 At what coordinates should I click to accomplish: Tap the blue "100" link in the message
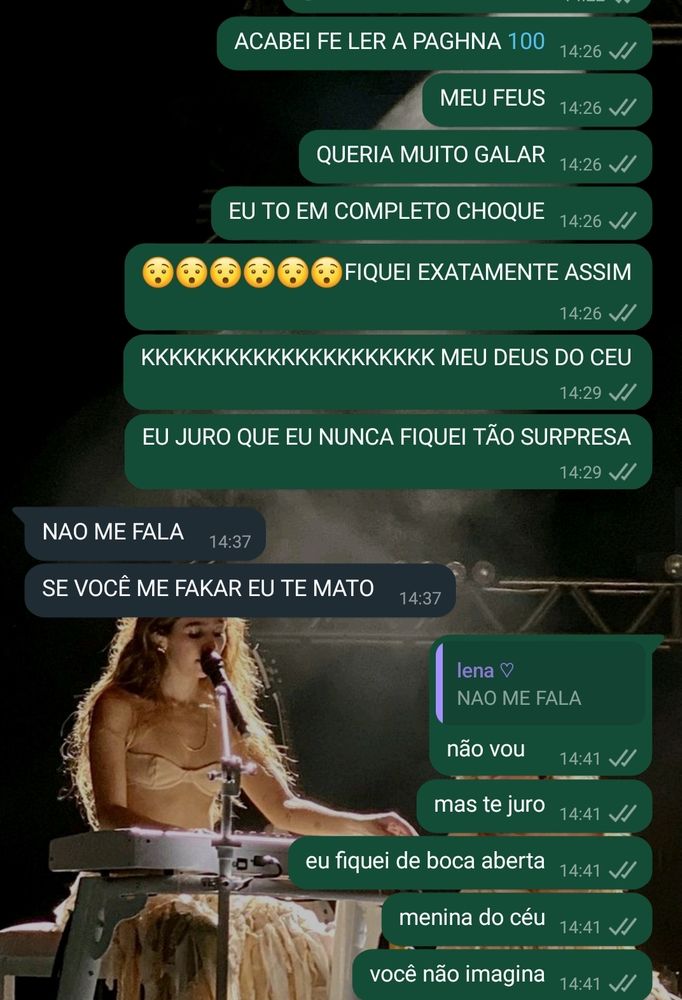pyautogui.click(x=526, y=41)
